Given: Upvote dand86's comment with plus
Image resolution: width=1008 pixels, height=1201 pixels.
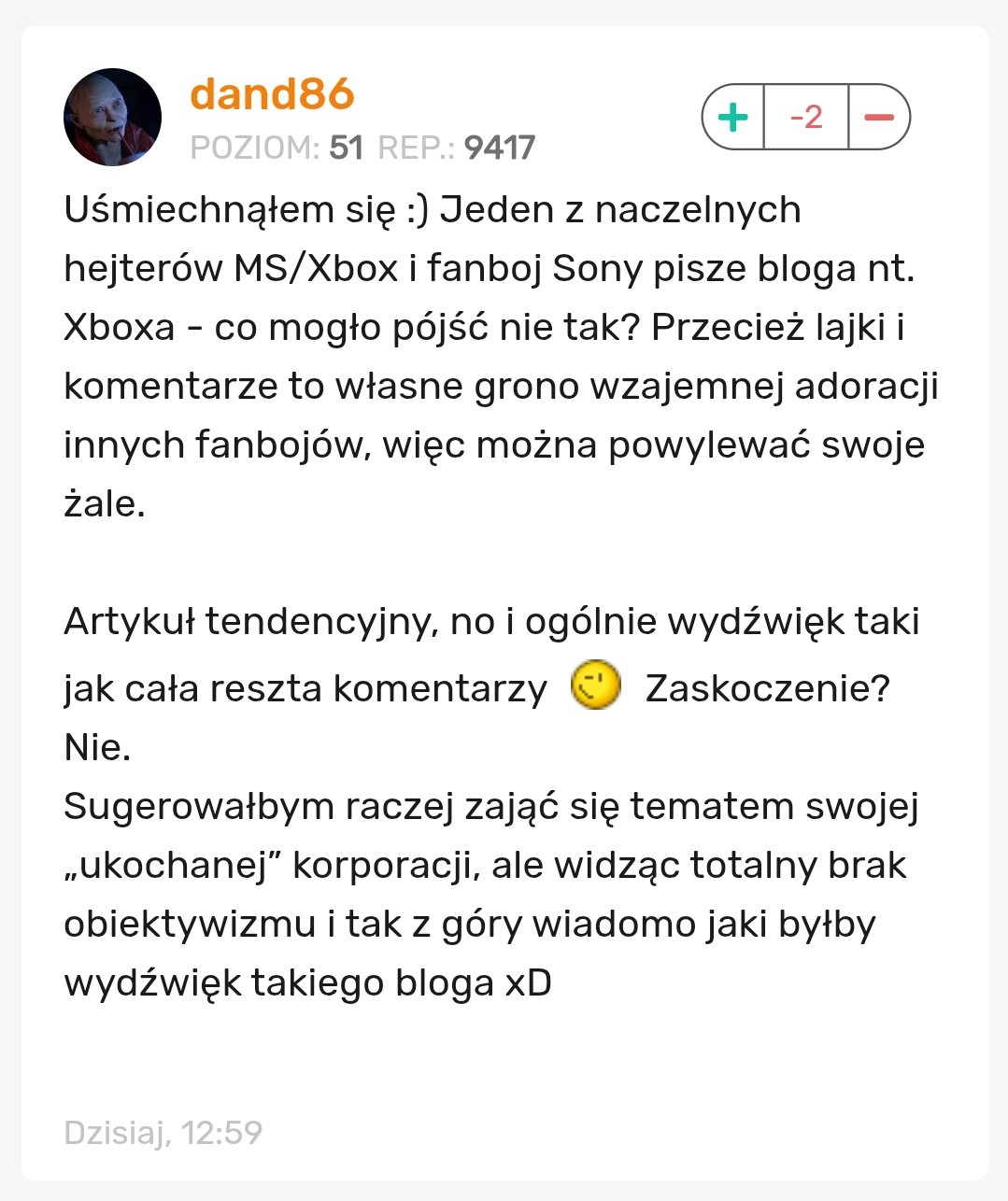Looking at the screenshot, I should click(733, 117).
